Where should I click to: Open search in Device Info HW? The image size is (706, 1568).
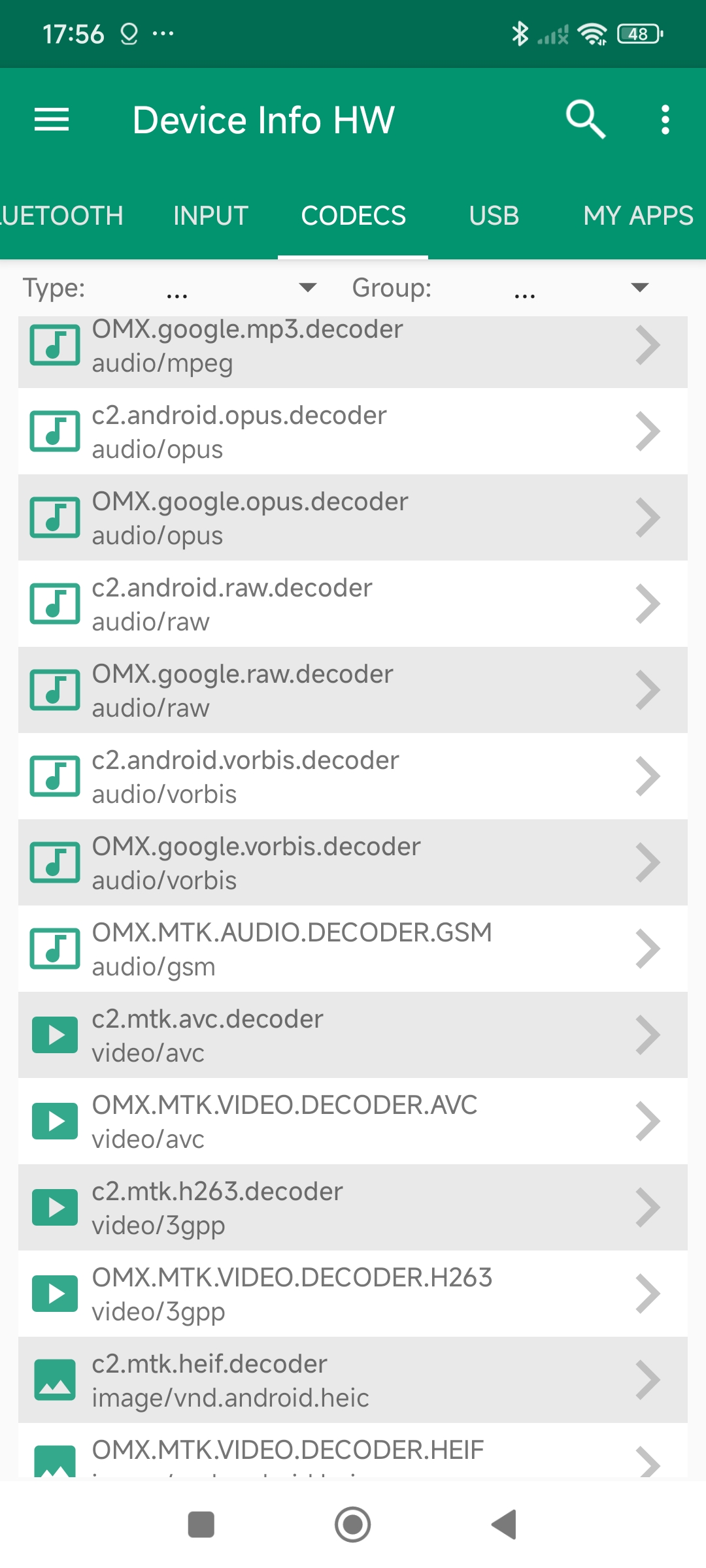coord(585,120)
